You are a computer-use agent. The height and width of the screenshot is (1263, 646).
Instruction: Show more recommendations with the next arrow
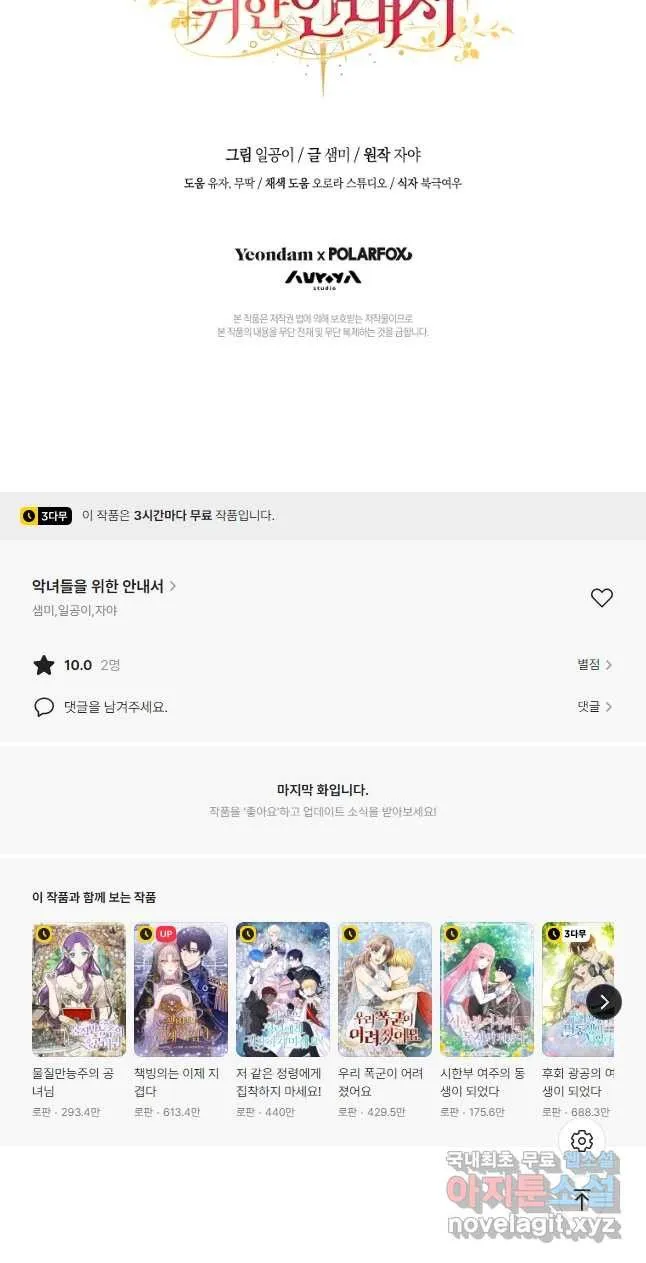[x=604, y=1001]
